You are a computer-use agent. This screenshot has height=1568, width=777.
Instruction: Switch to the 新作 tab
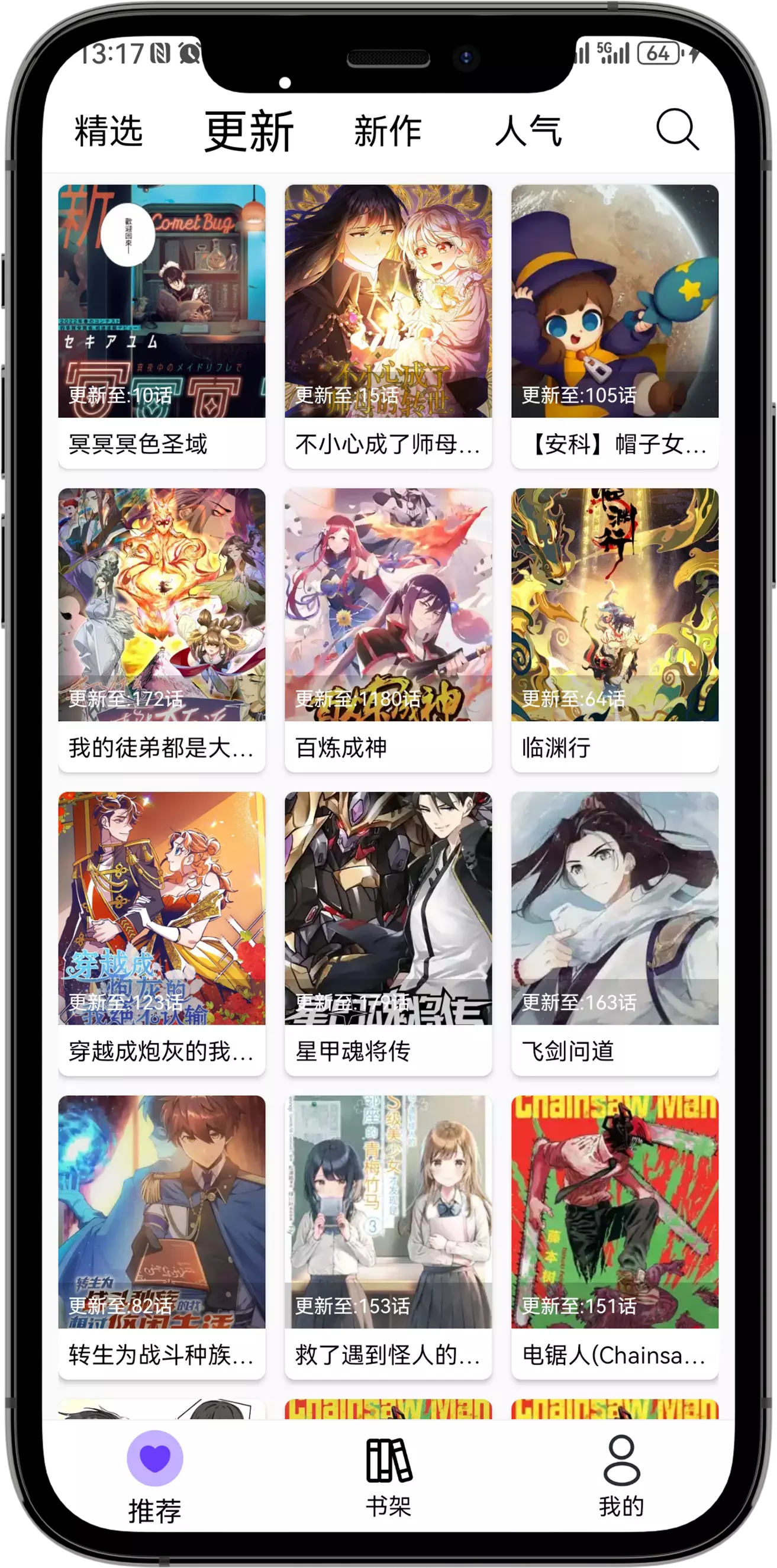388,131
